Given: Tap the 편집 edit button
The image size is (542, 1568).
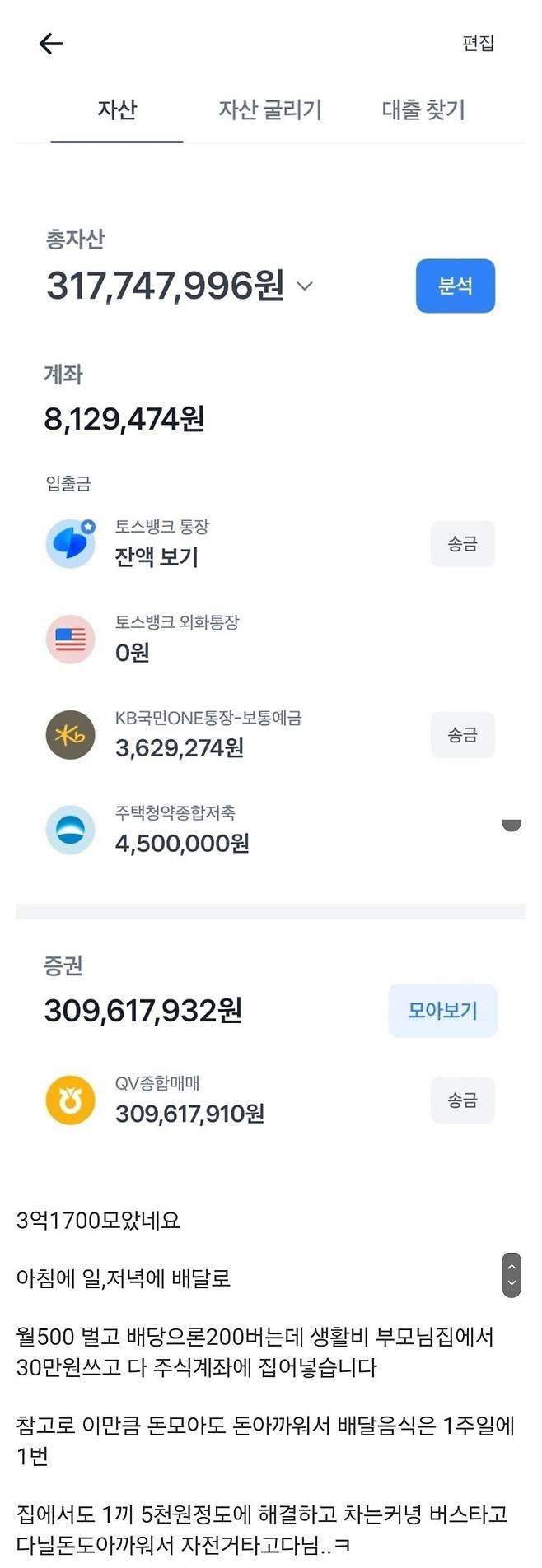Looking at the screenshot, I should click(x=478, y=43).
